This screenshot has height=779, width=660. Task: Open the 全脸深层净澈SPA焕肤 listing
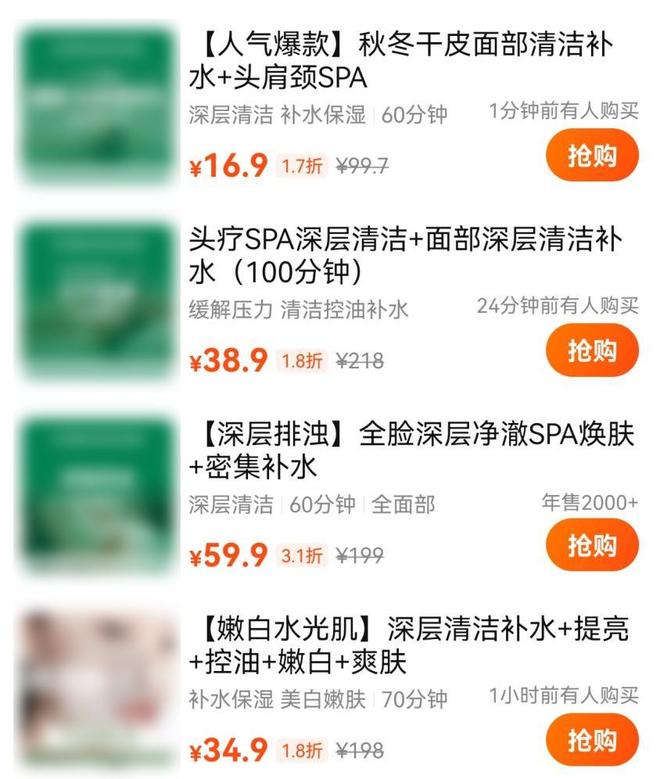410,450
